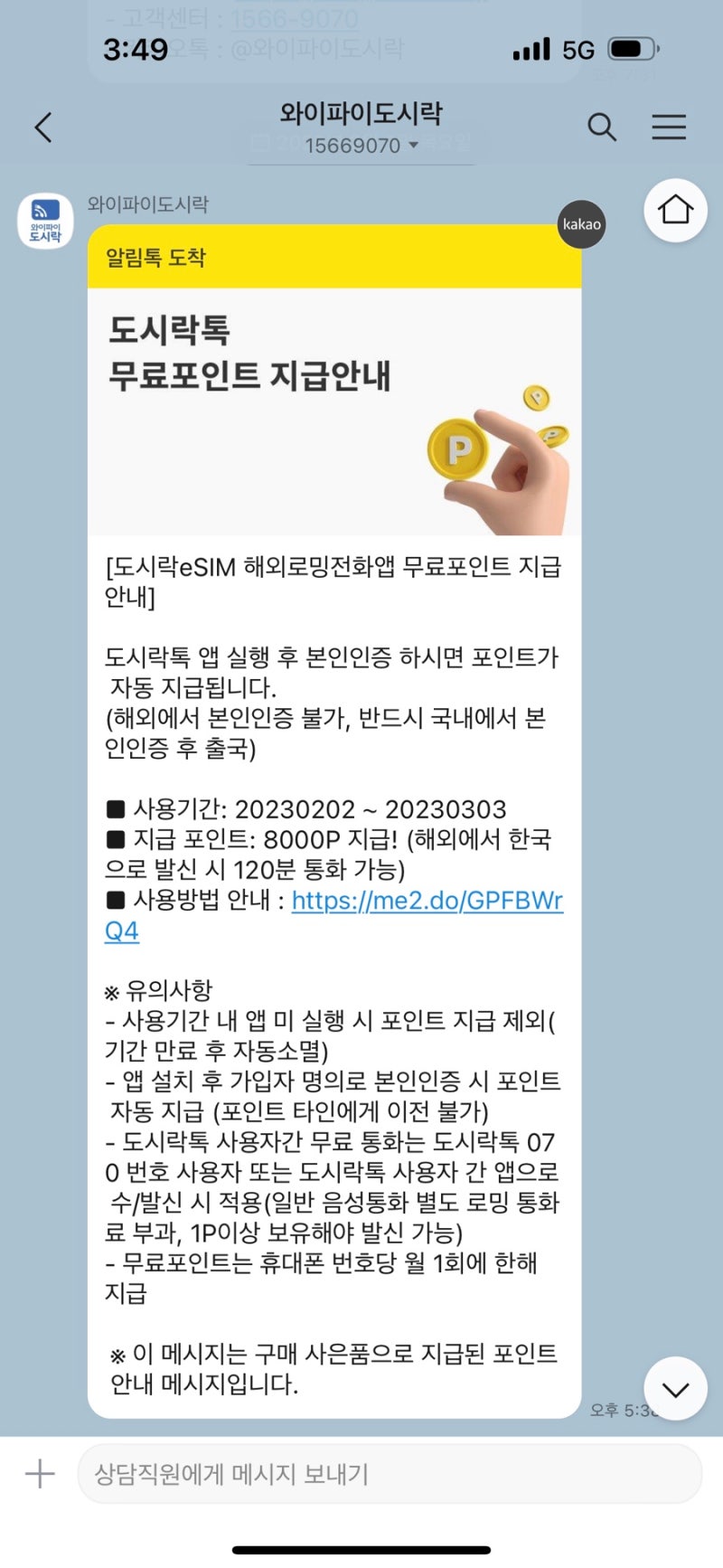Go back from the 와이파이도시락 chat

pyautogui.click(x=43, y=128)
